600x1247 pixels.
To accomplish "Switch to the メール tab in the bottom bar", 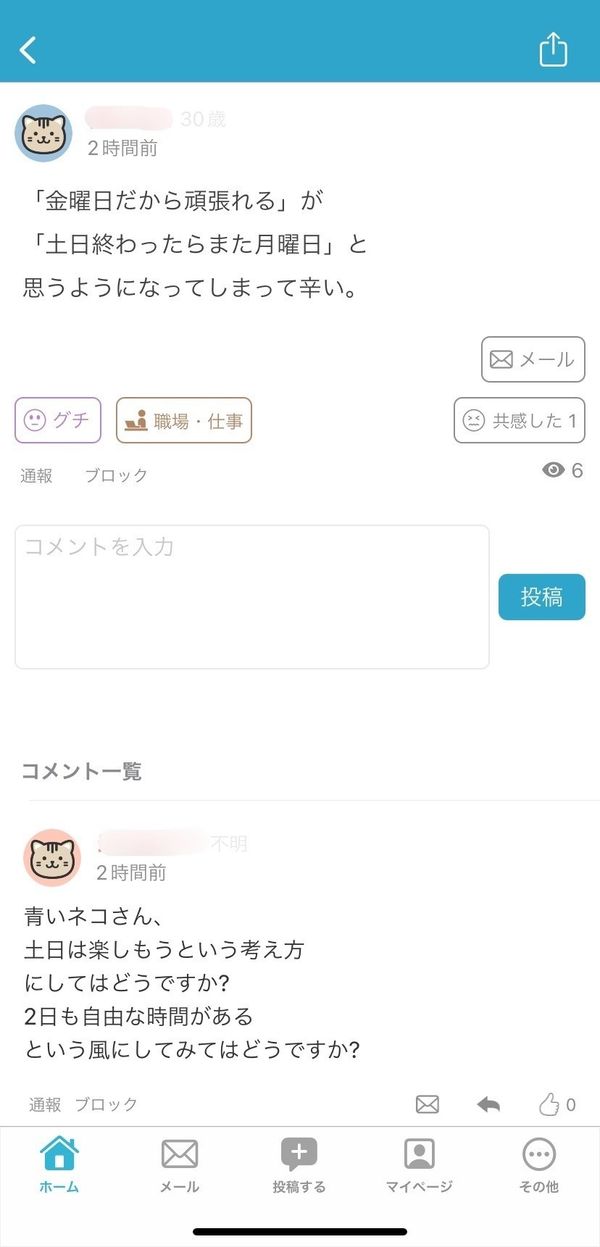I will (180, 1166).
